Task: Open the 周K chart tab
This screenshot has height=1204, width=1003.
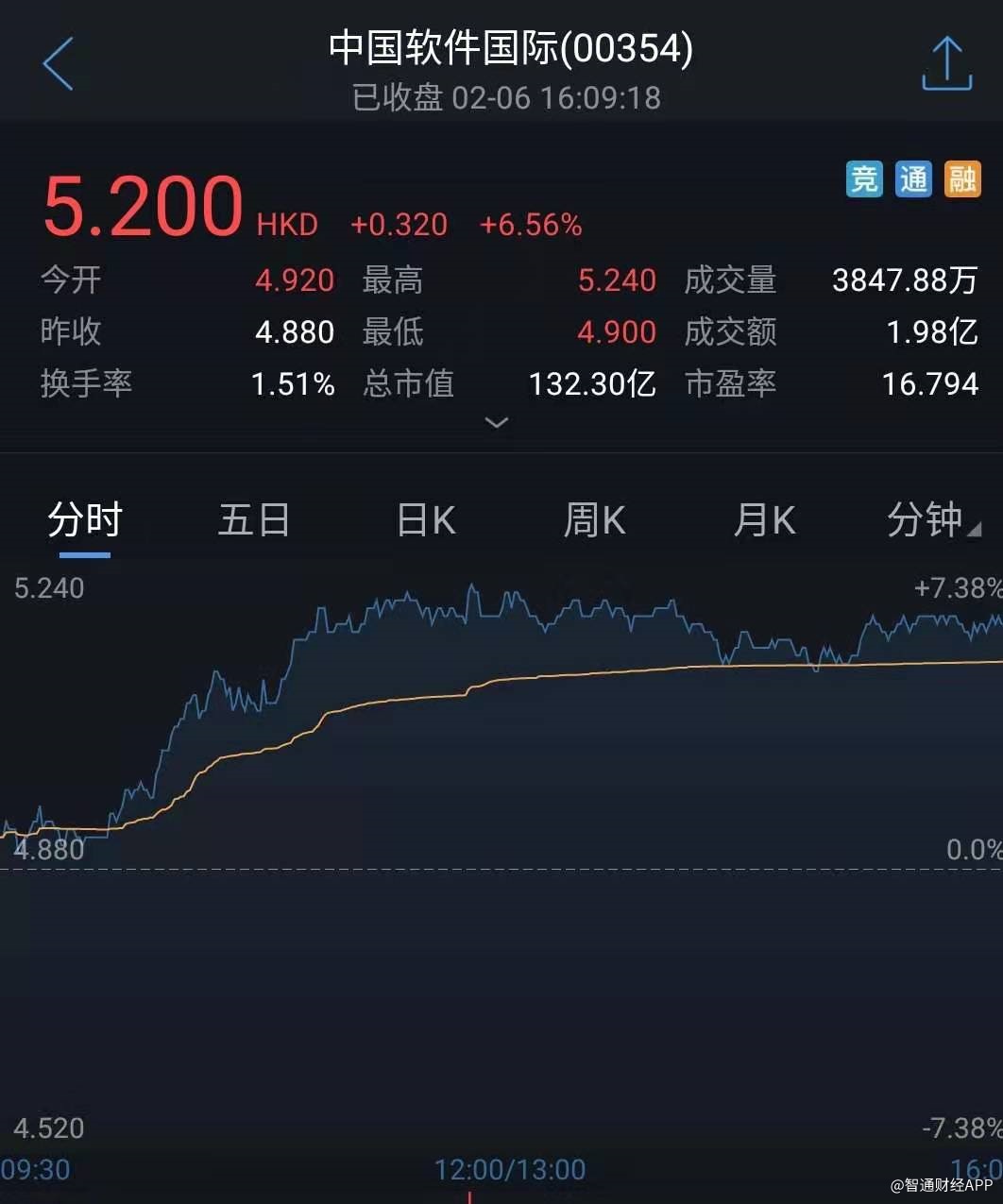Action: point(594,520)
